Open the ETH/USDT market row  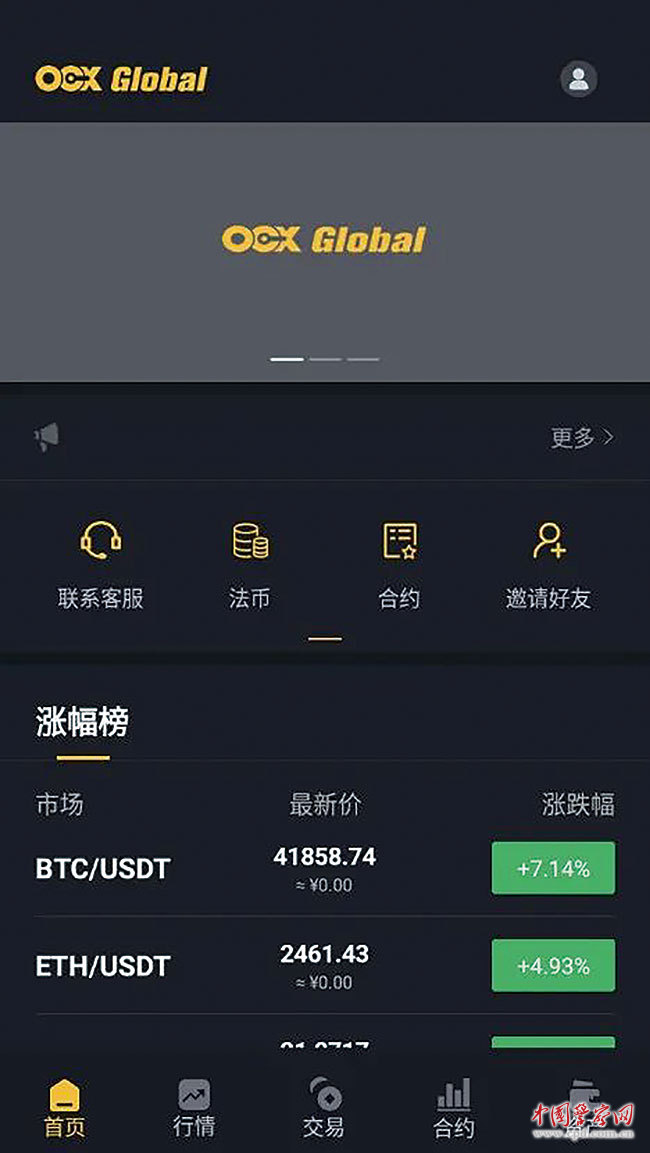tap(324, 966)
